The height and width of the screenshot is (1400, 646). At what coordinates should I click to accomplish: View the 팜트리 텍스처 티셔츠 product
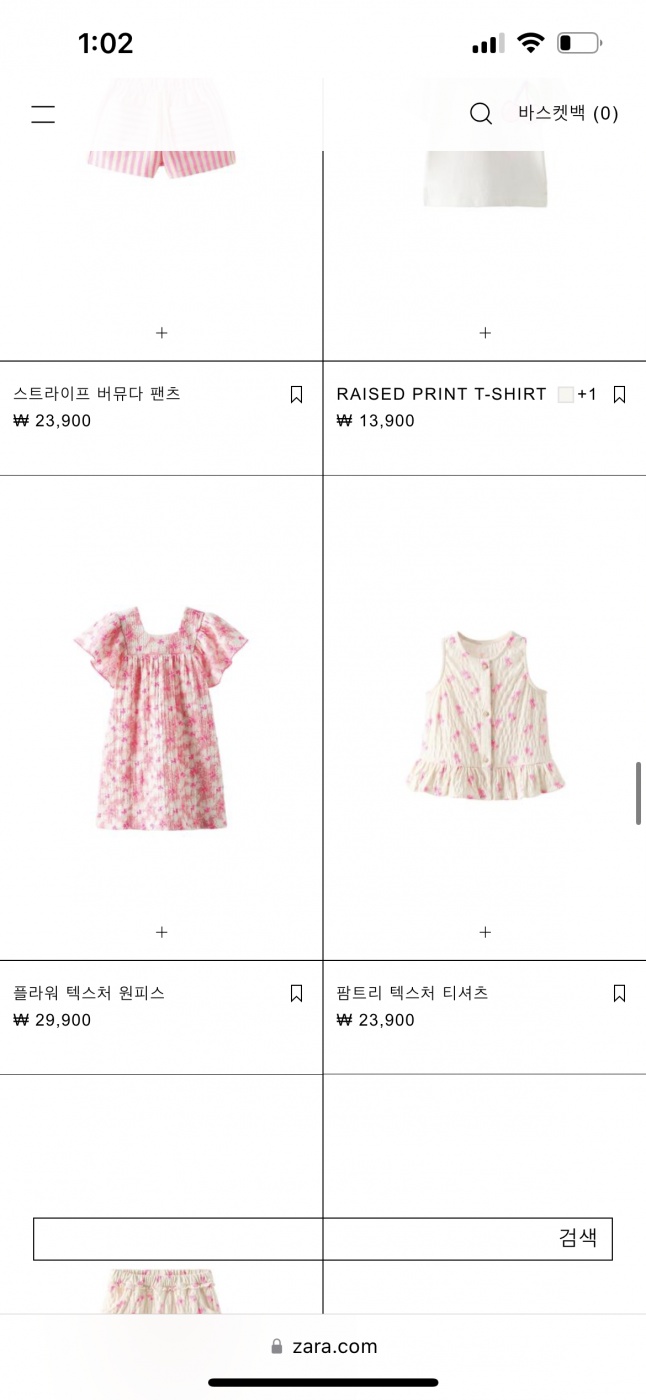pos(485,715)
